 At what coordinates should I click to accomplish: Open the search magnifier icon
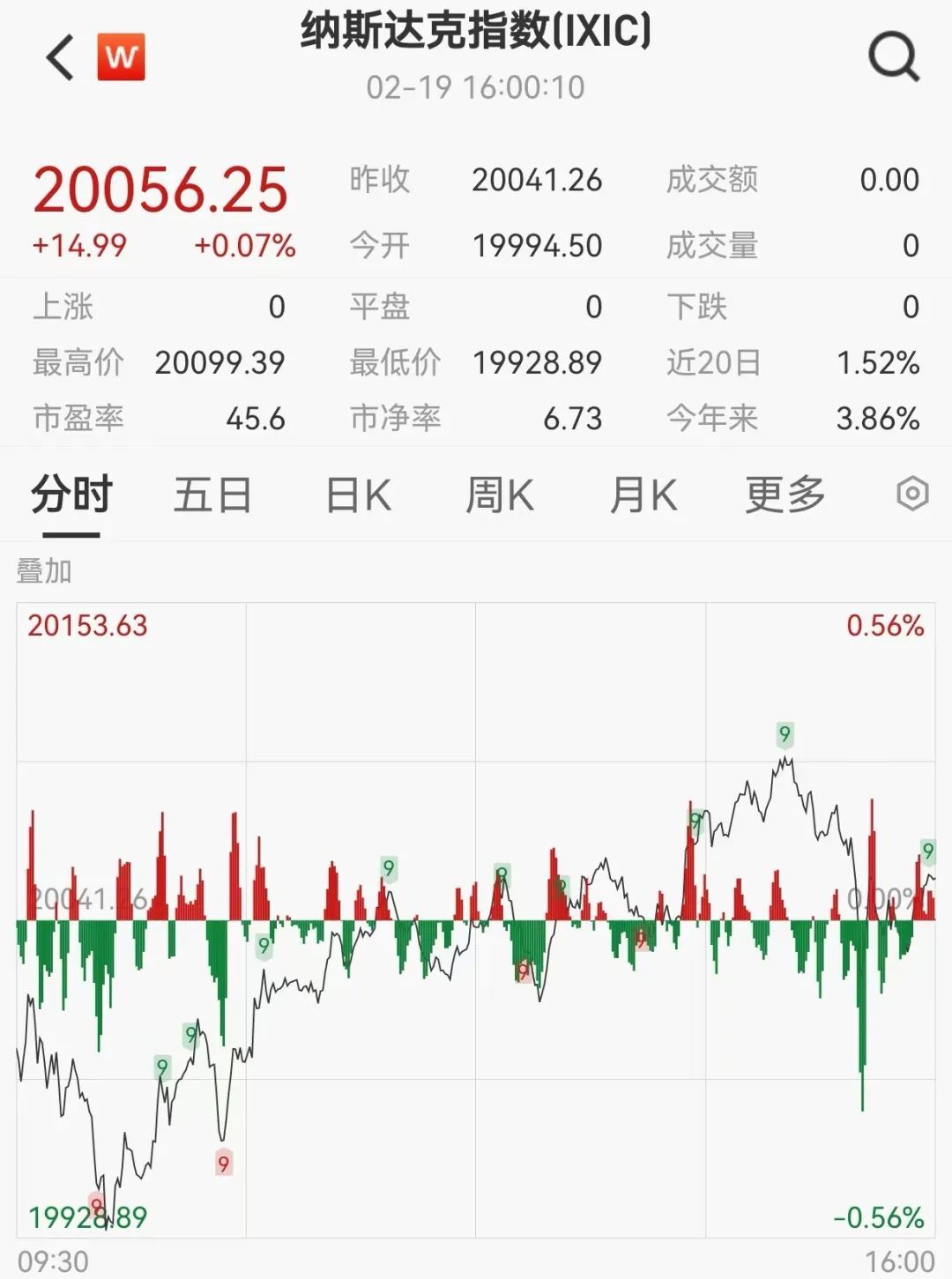pyautogui.click(x=894, y=57)
